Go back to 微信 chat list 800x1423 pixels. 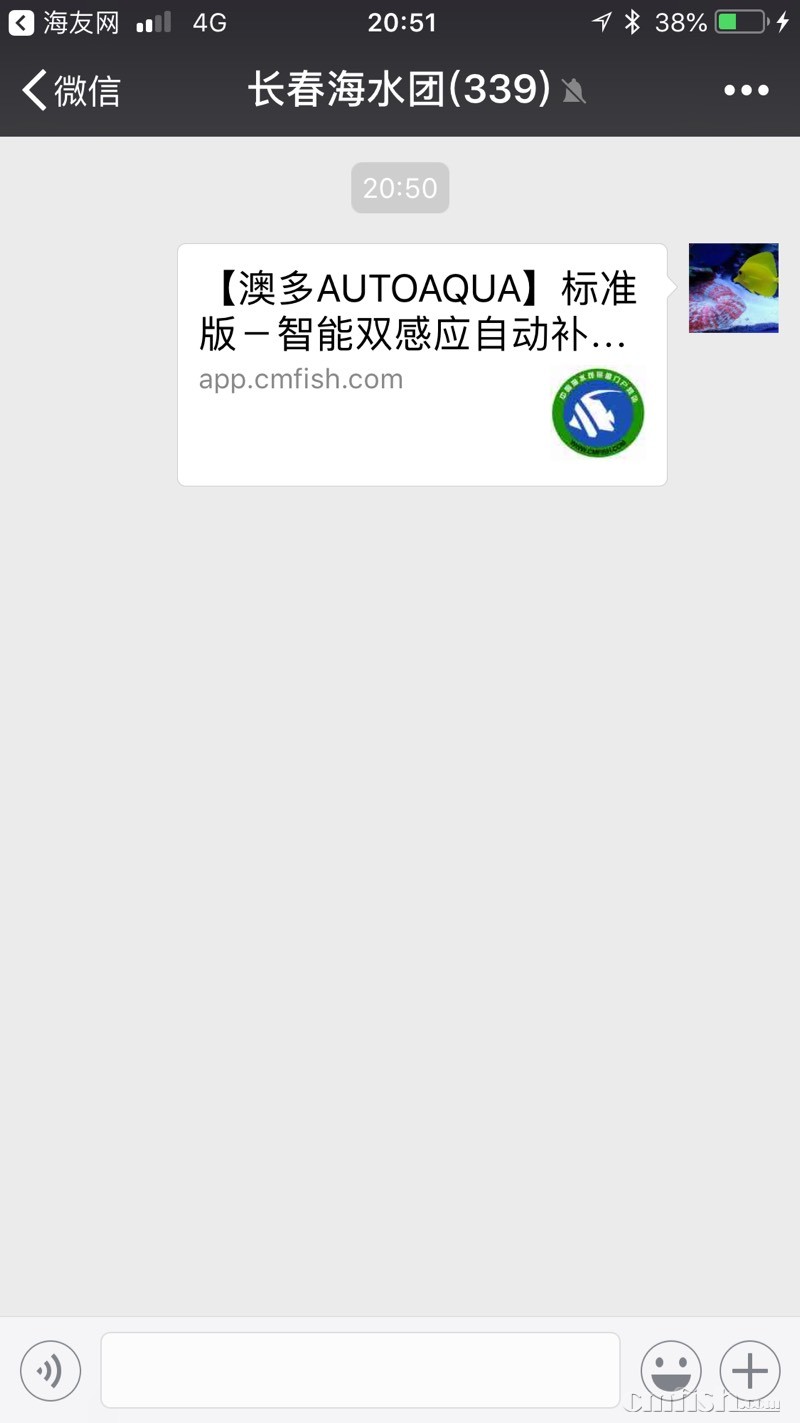[x=70, y=91]
